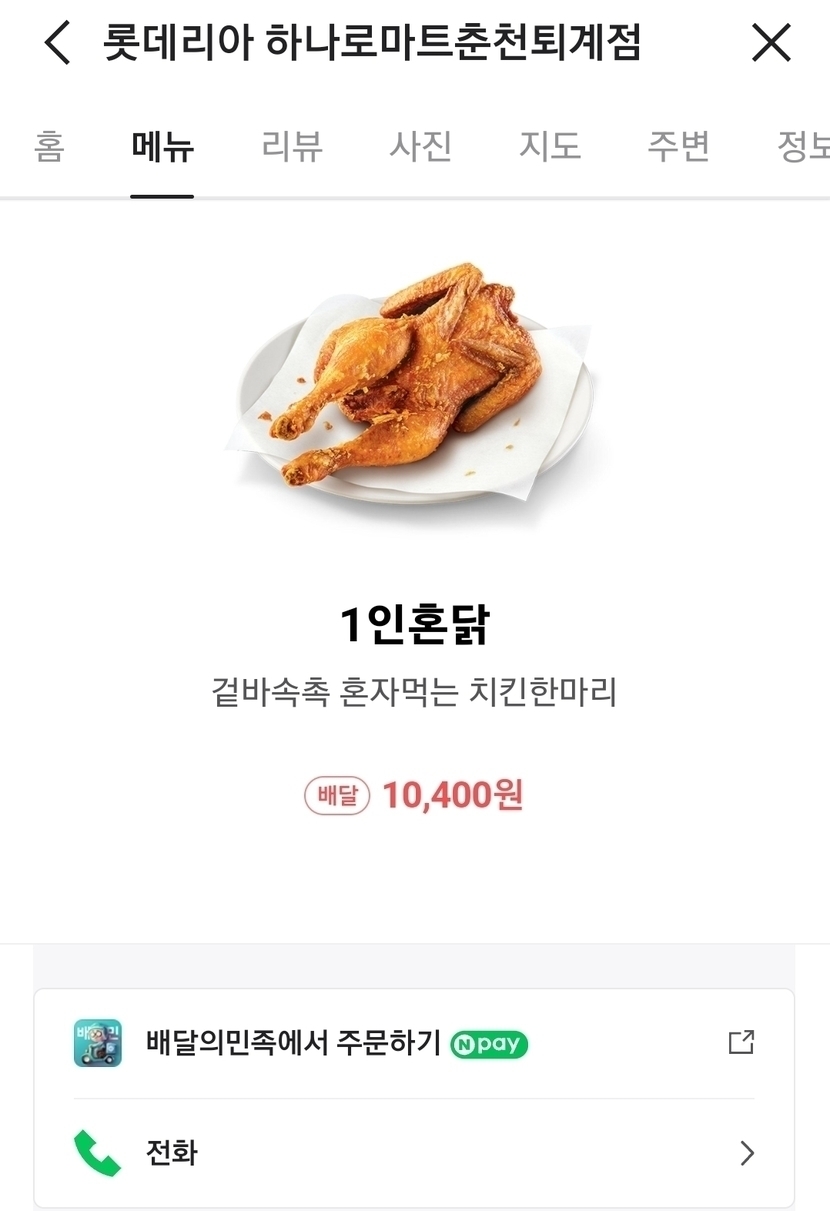Show the 정보 tab

tap(802, 147)
